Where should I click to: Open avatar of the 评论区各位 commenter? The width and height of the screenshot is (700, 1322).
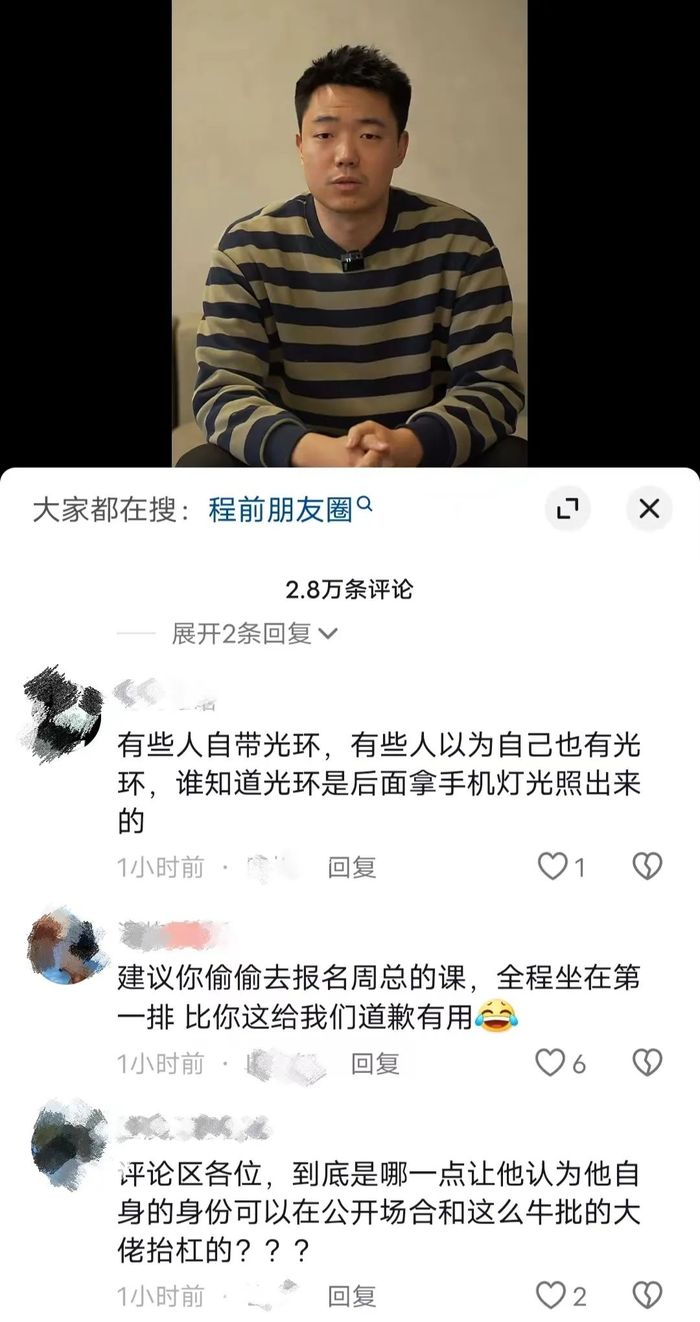[x=68, y=1143]
